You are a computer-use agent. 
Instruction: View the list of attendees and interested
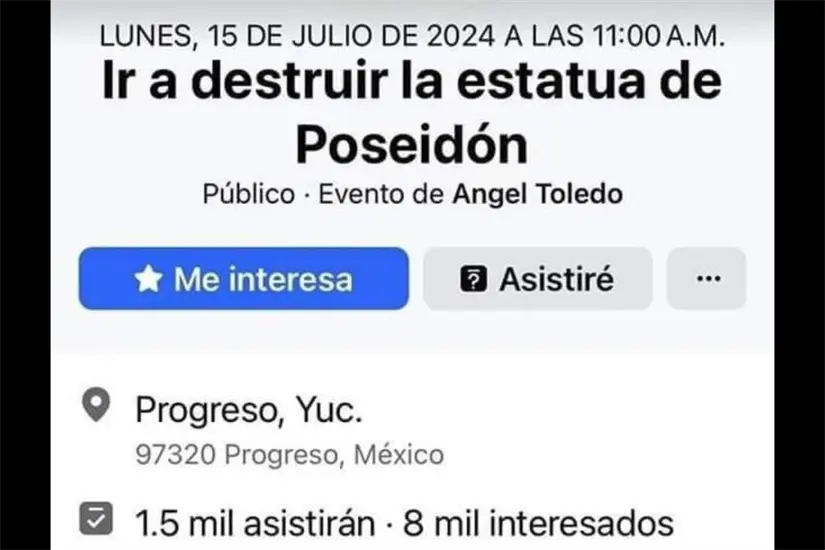click(402, 521)
